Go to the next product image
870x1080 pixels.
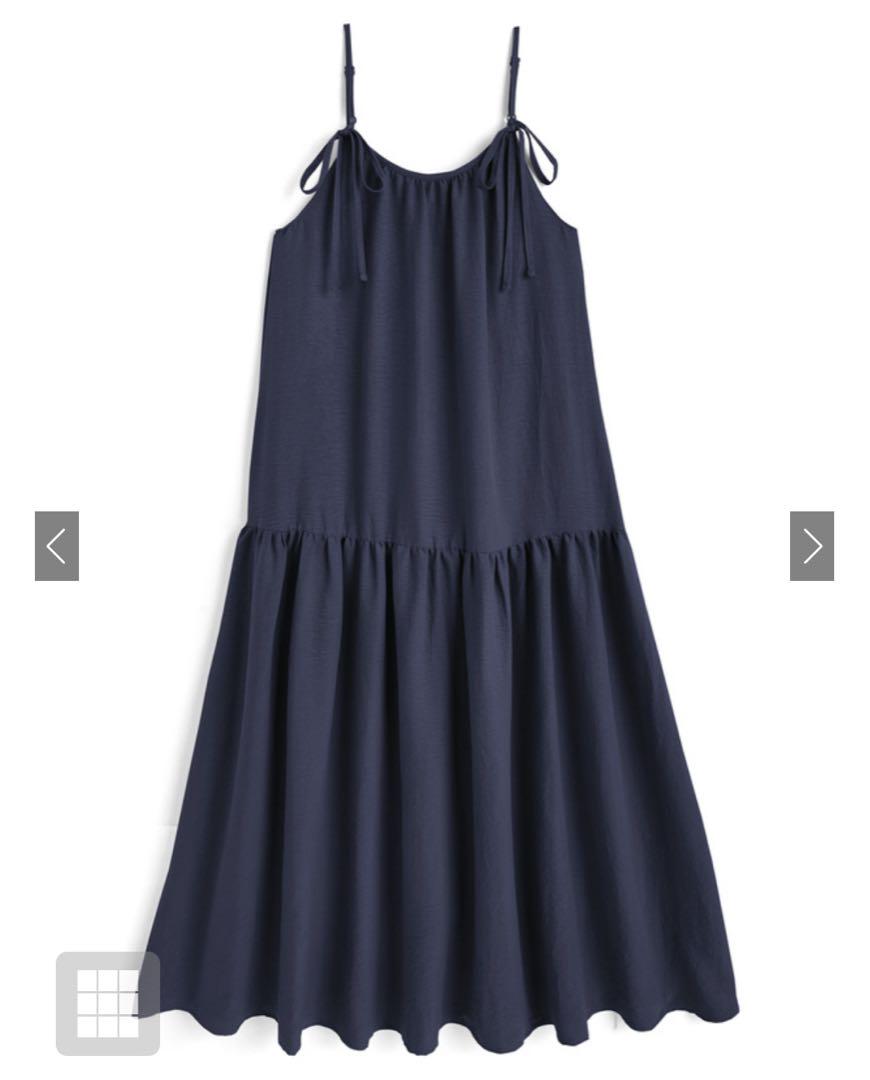point(811,546)
